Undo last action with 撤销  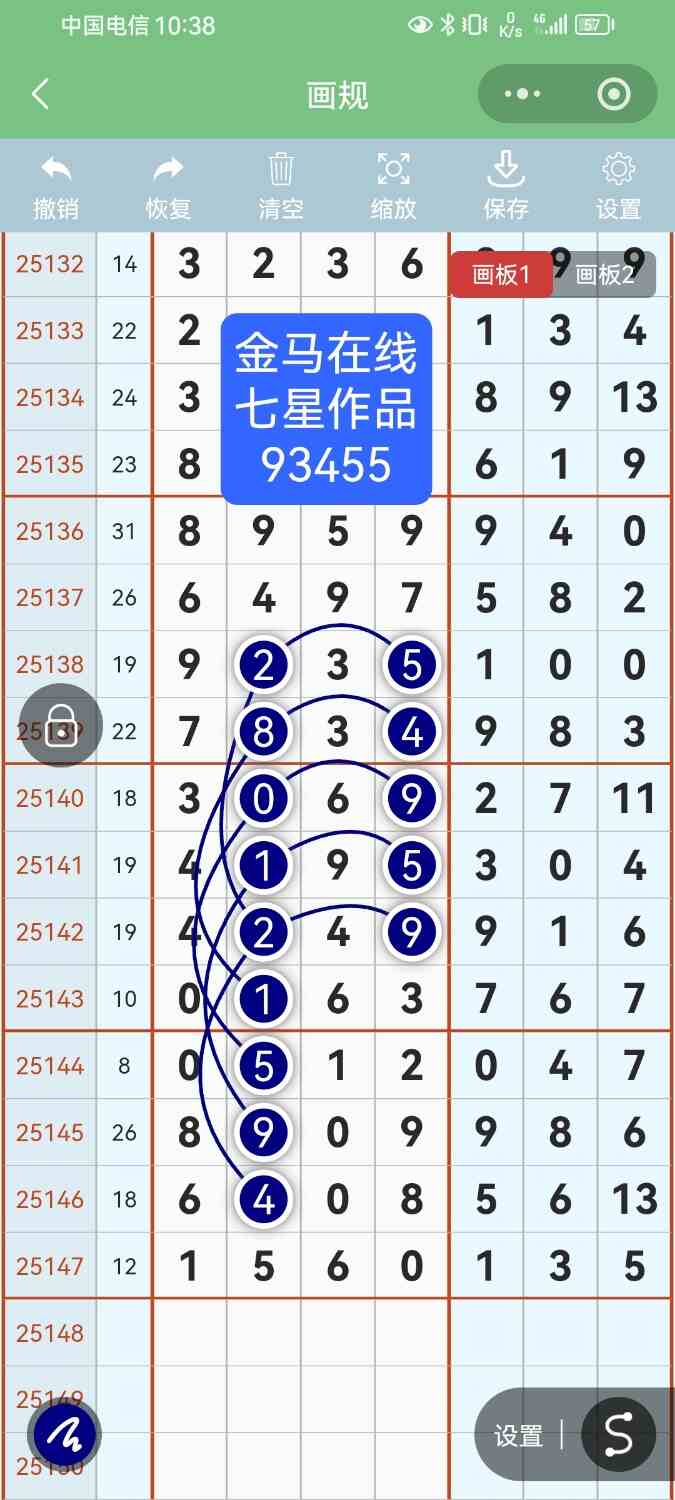click(56, 187)
